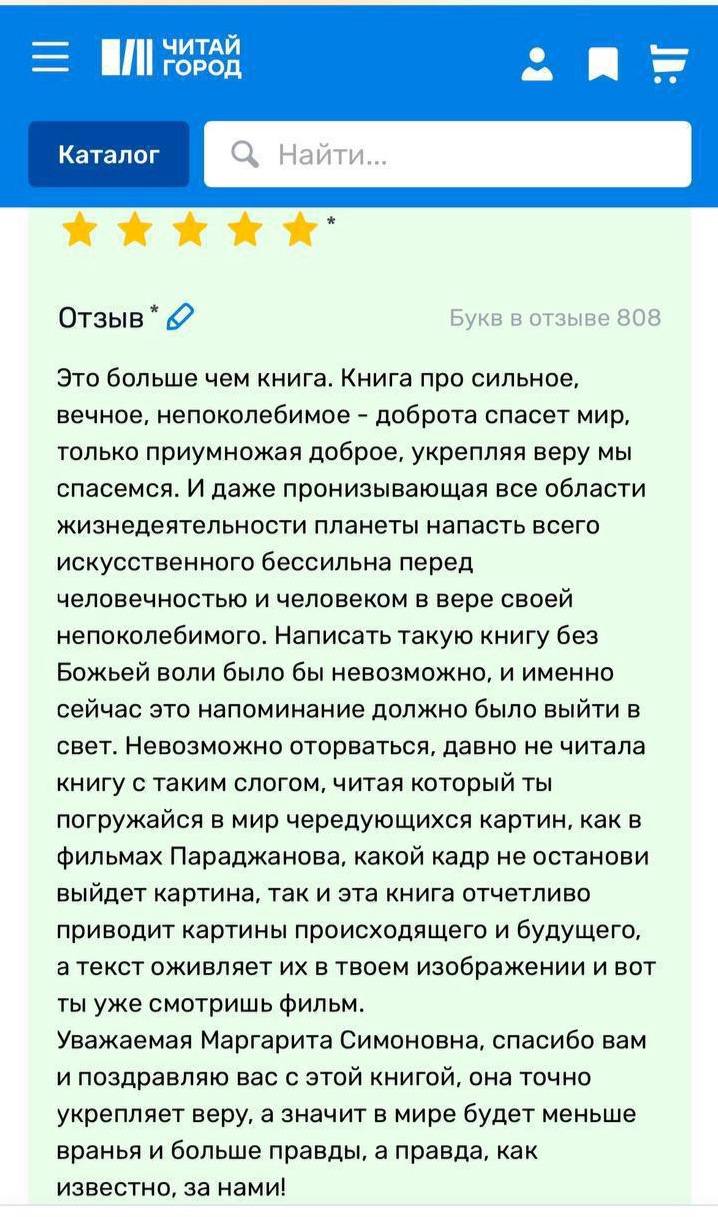Open saved bookmarks

(x=603, y=63)
